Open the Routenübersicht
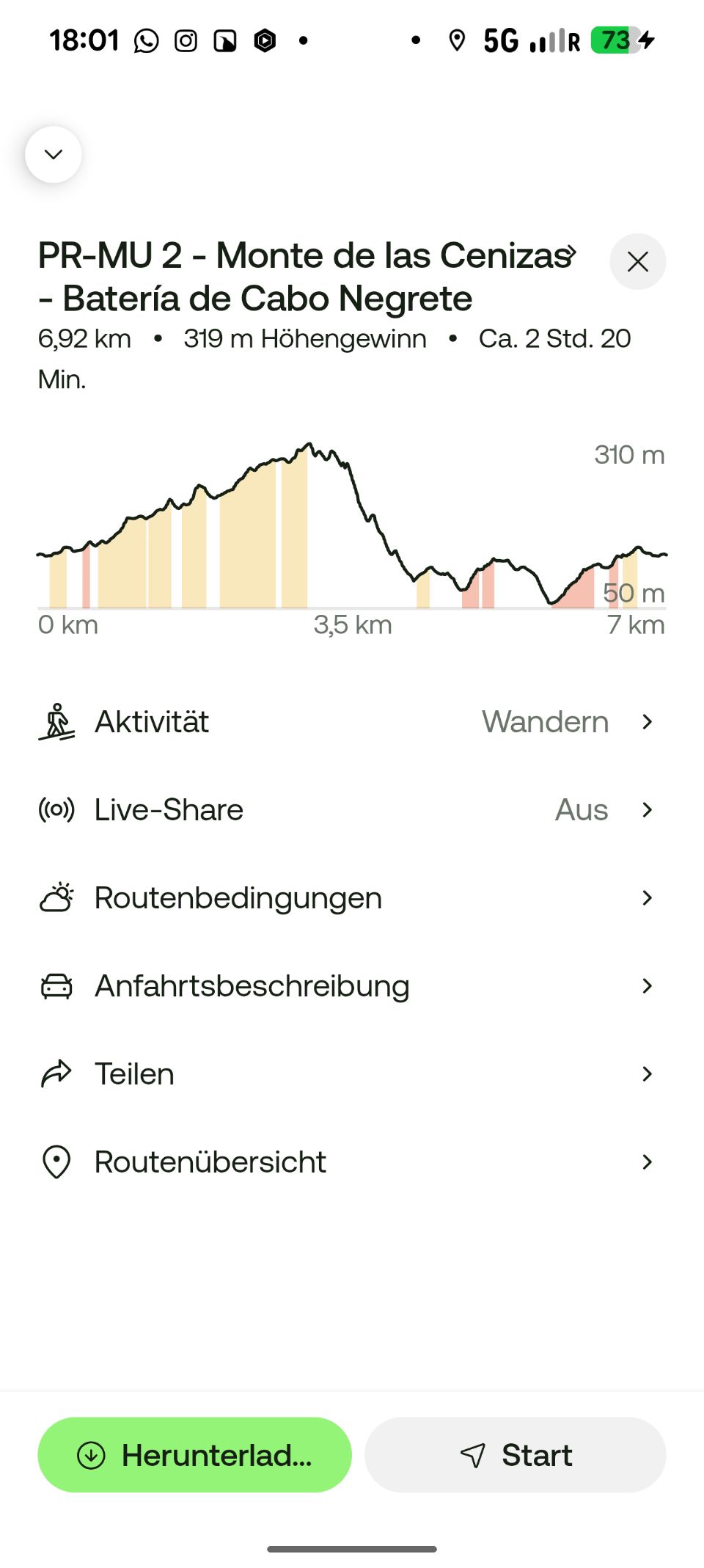The image size is (704, 1568). (x=352, y=1162)
